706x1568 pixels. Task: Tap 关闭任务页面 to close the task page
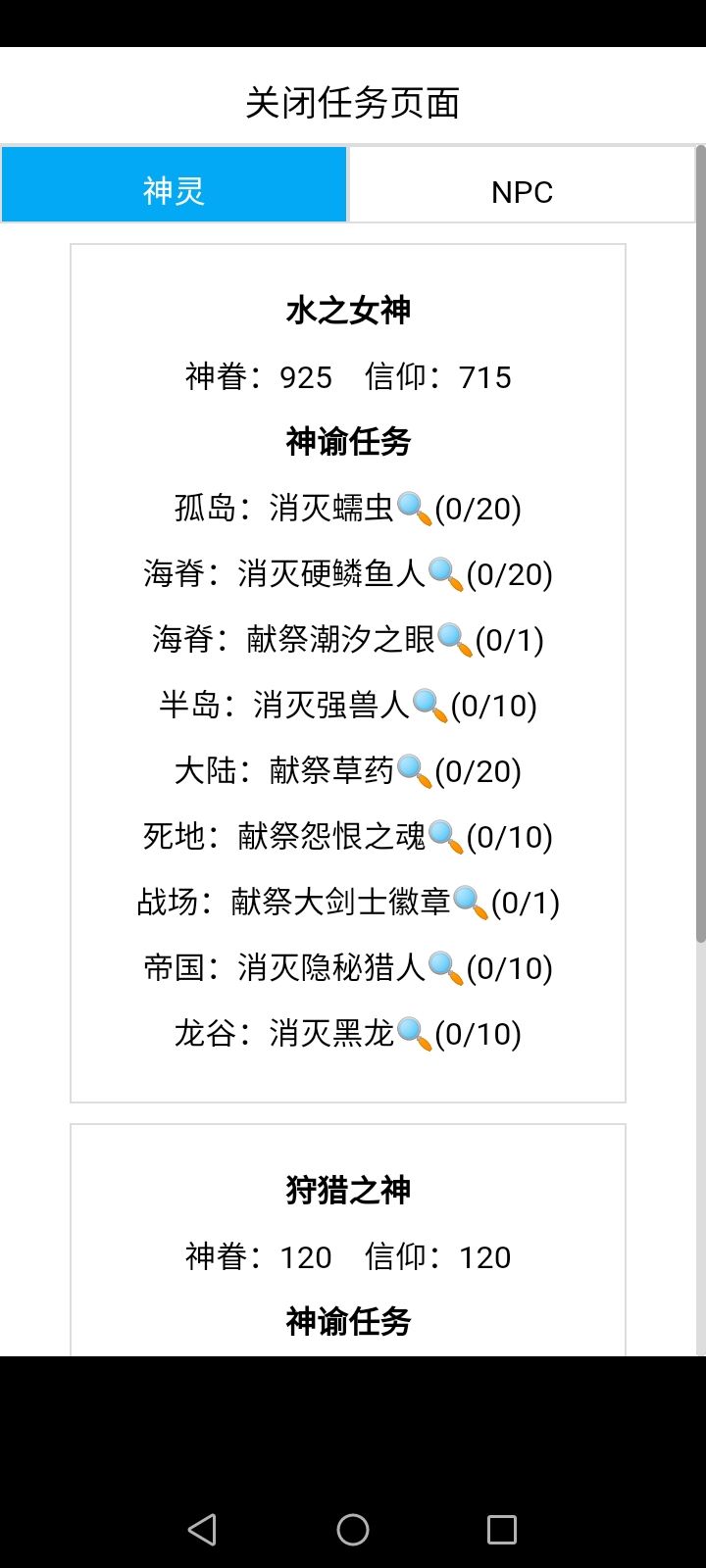pos(352,103)
